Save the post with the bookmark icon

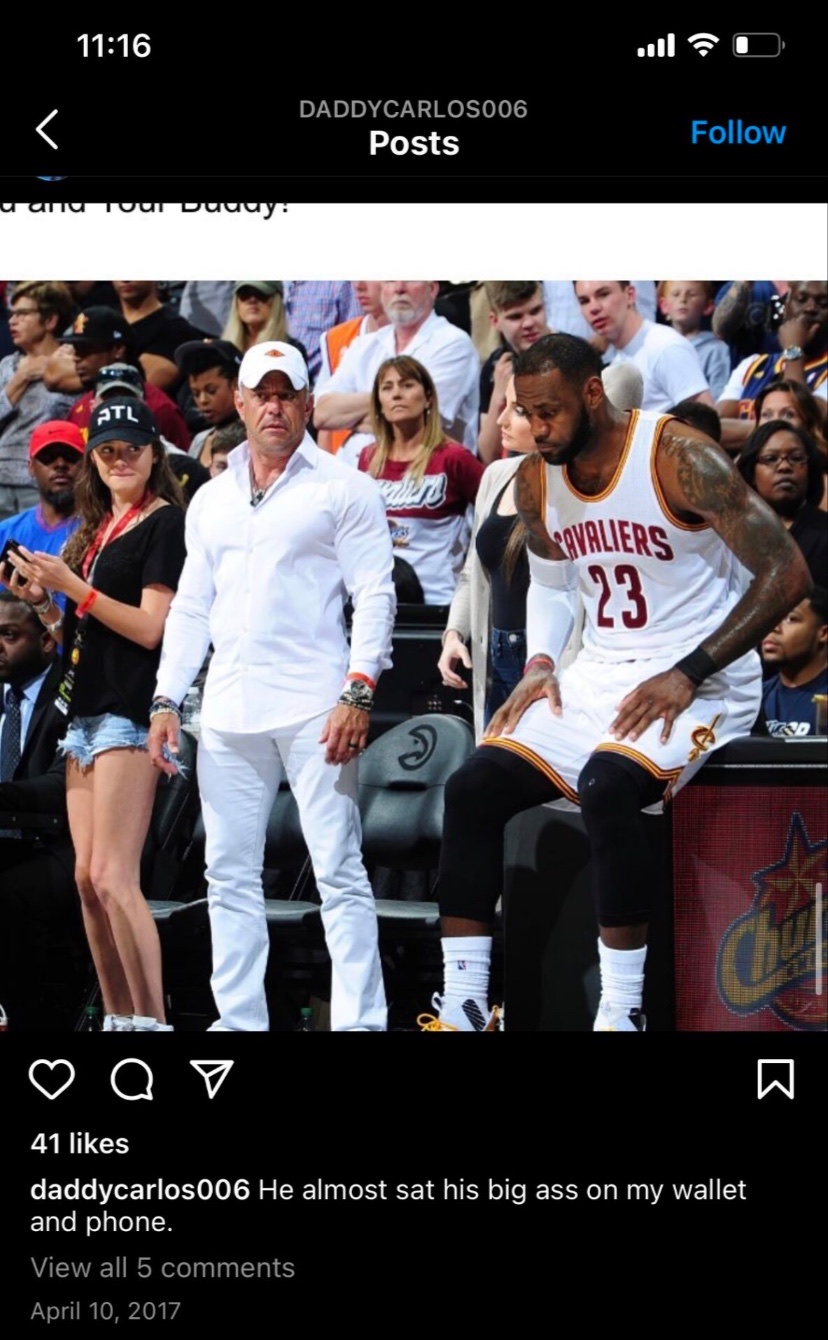pyautogui.click(x=776, y=1079)
